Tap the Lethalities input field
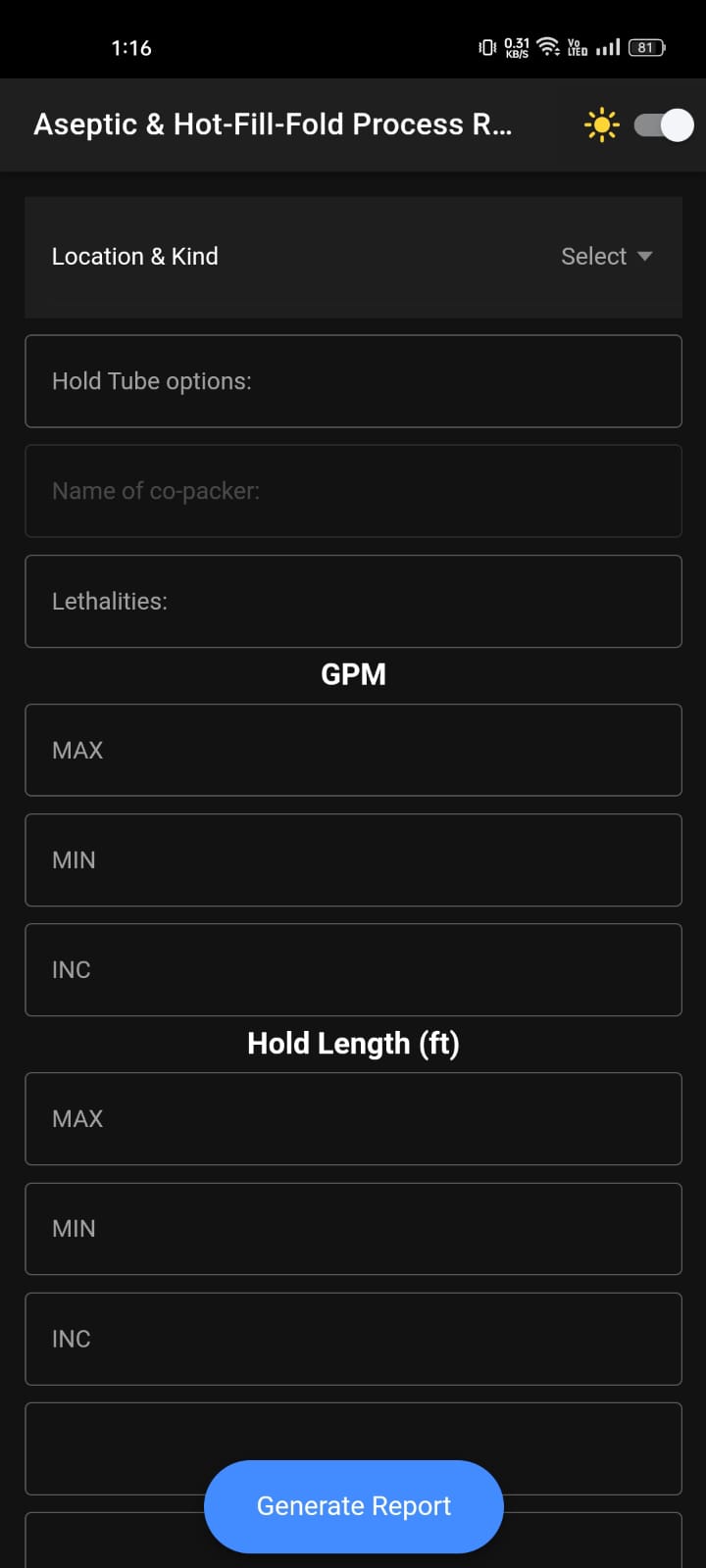 pos(353,601)
